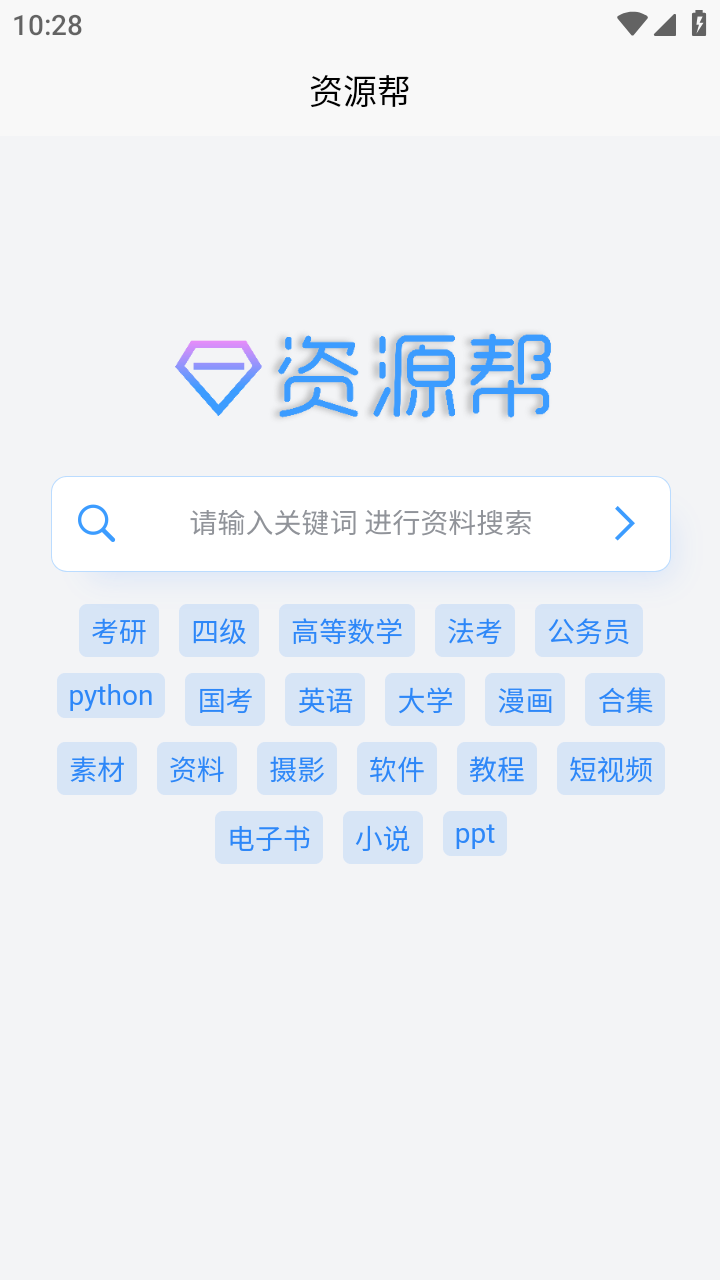This screenshot has width=720, height=1280.
Task: Choose the 教程 chip
Action: [497, 769]
